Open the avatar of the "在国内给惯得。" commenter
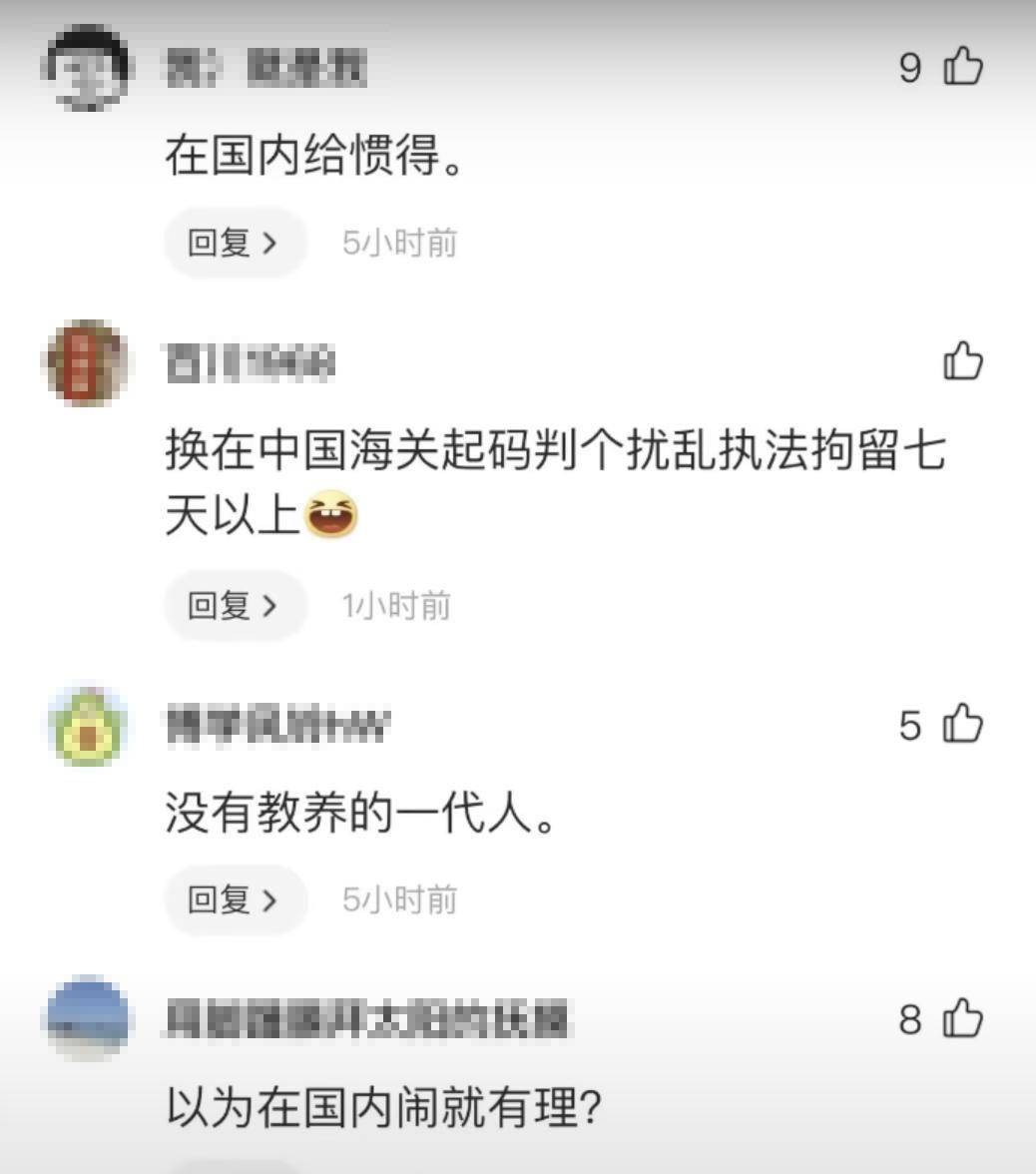 point(87,68)
